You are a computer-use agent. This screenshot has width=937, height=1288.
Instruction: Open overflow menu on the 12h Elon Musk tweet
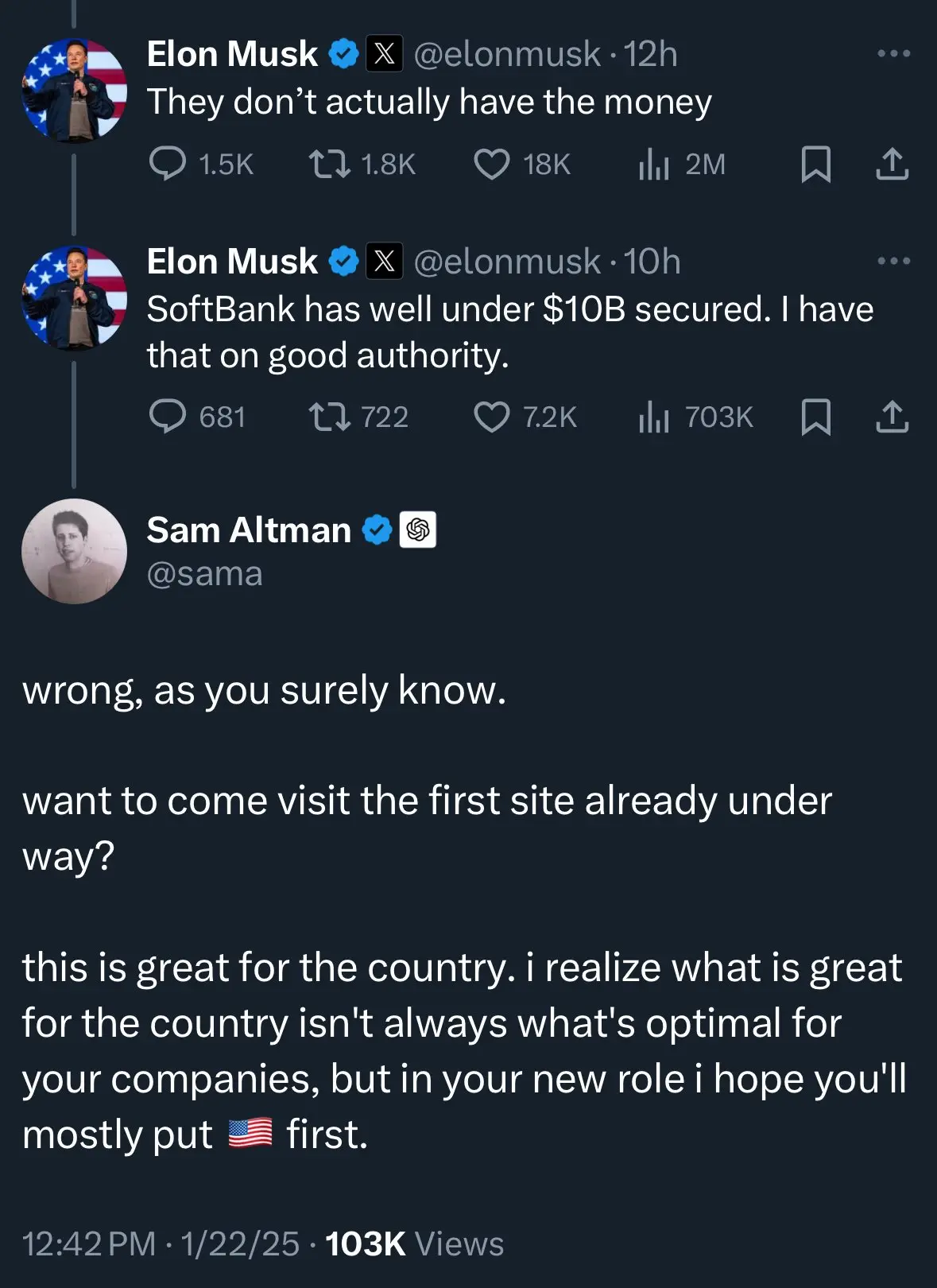pyautogui.click(x=893, y=54)
